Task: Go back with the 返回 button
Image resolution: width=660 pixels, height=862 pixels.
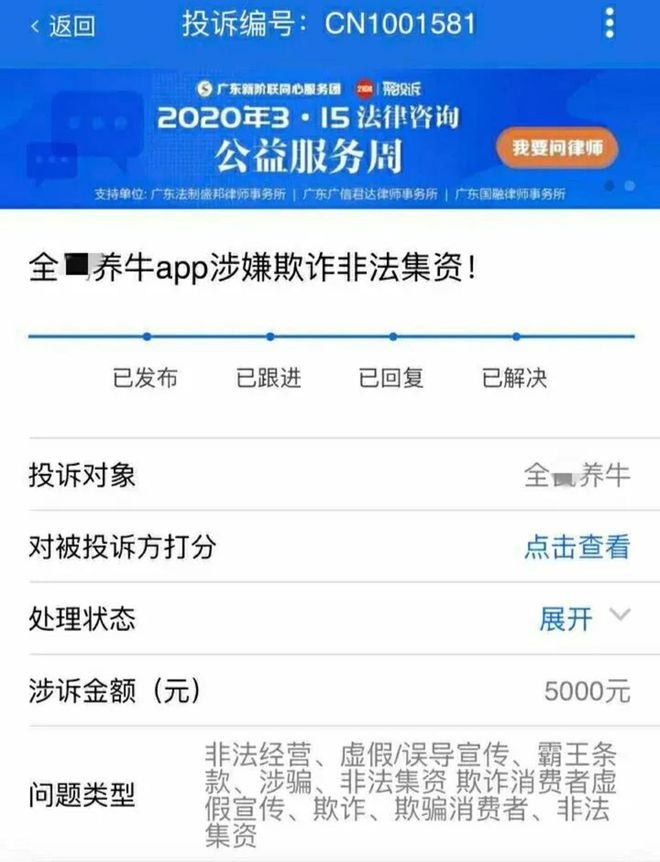Action: (64, 25)
